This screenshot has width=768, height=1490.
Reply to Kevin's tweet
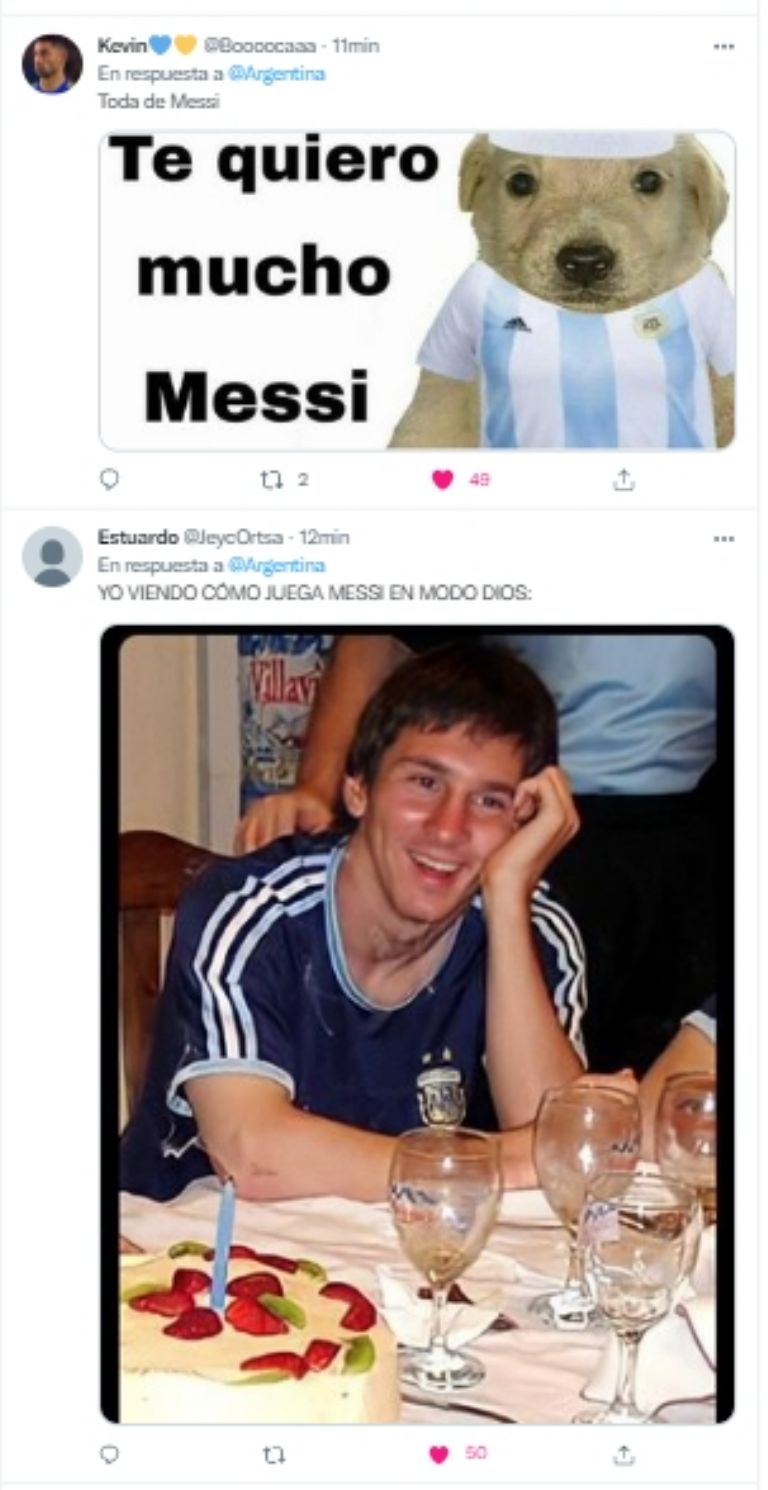point(110,480)
